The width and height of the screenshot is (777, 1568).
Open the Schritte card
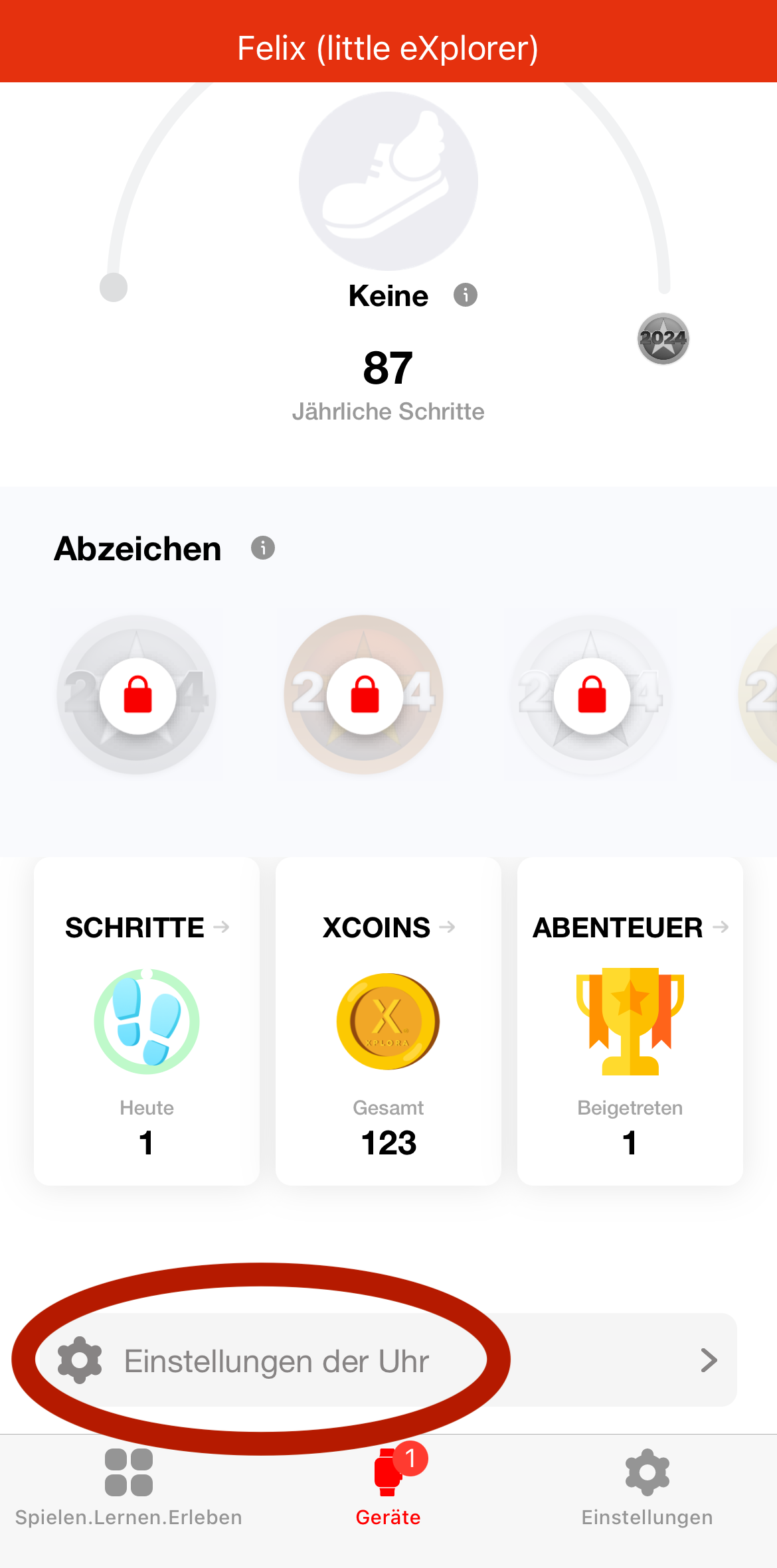coord(147,1021)
